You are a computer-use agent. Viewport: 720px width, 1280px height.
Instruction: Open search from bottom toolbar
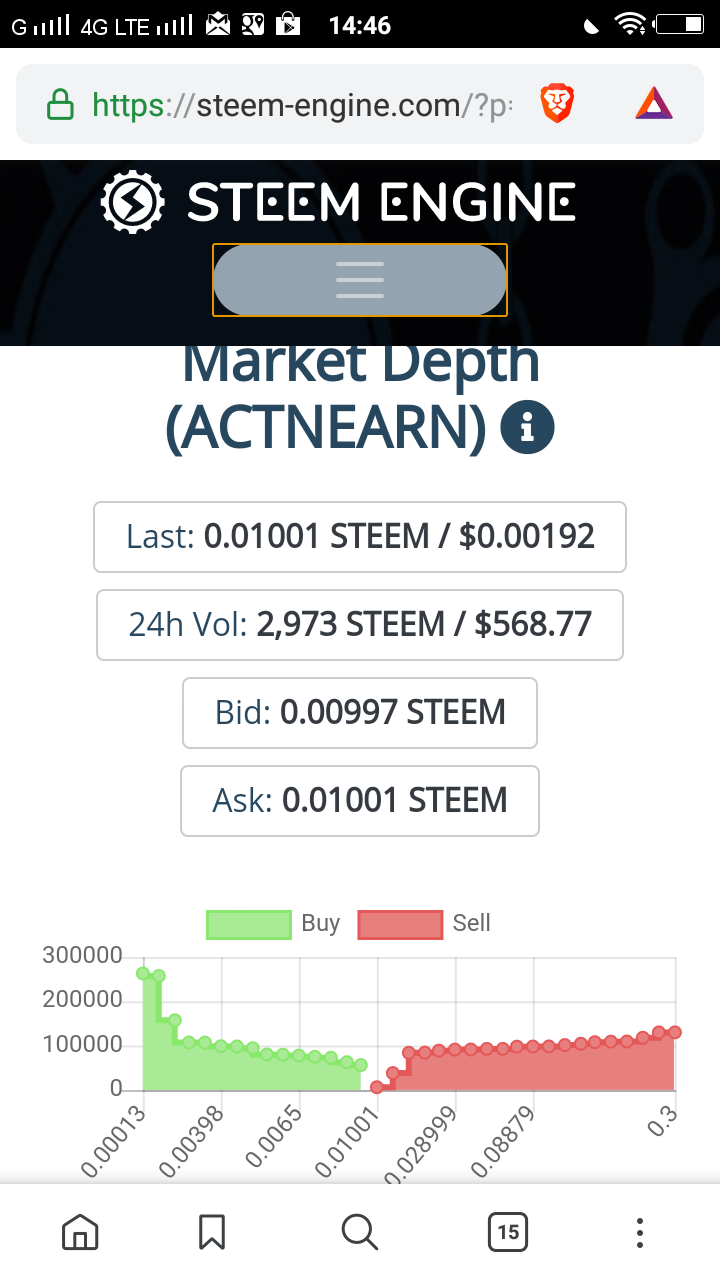[x=359, y=1232]
